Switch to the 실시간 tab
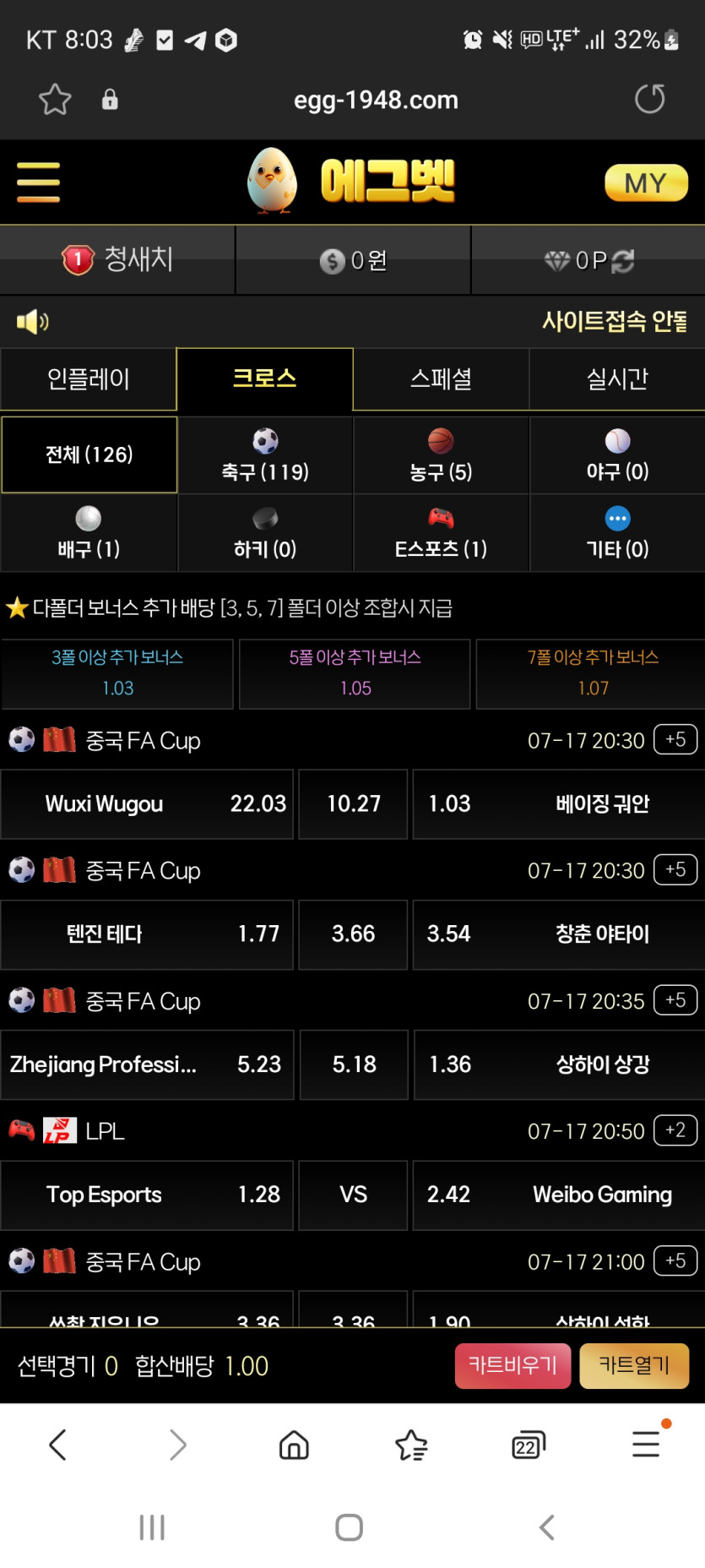 (x=617, y=379)
